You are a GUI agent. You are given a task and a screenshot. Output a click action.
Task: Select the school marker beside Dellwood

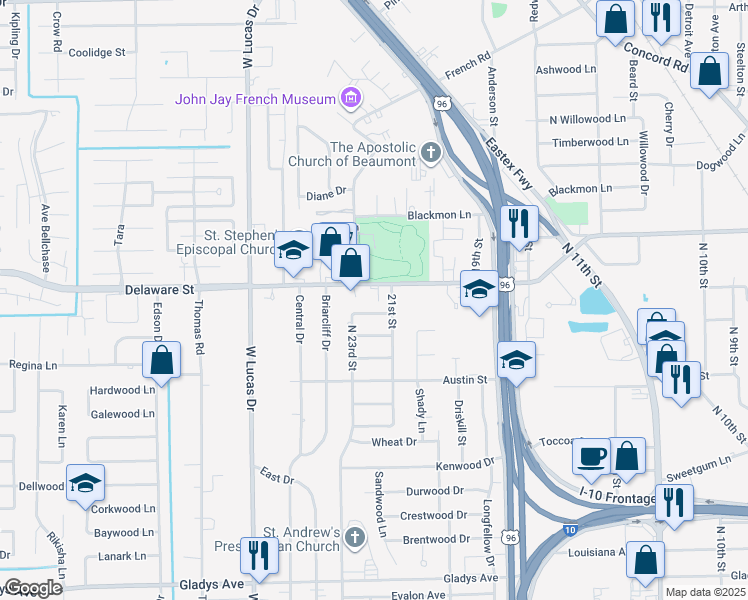pos(85,486)
